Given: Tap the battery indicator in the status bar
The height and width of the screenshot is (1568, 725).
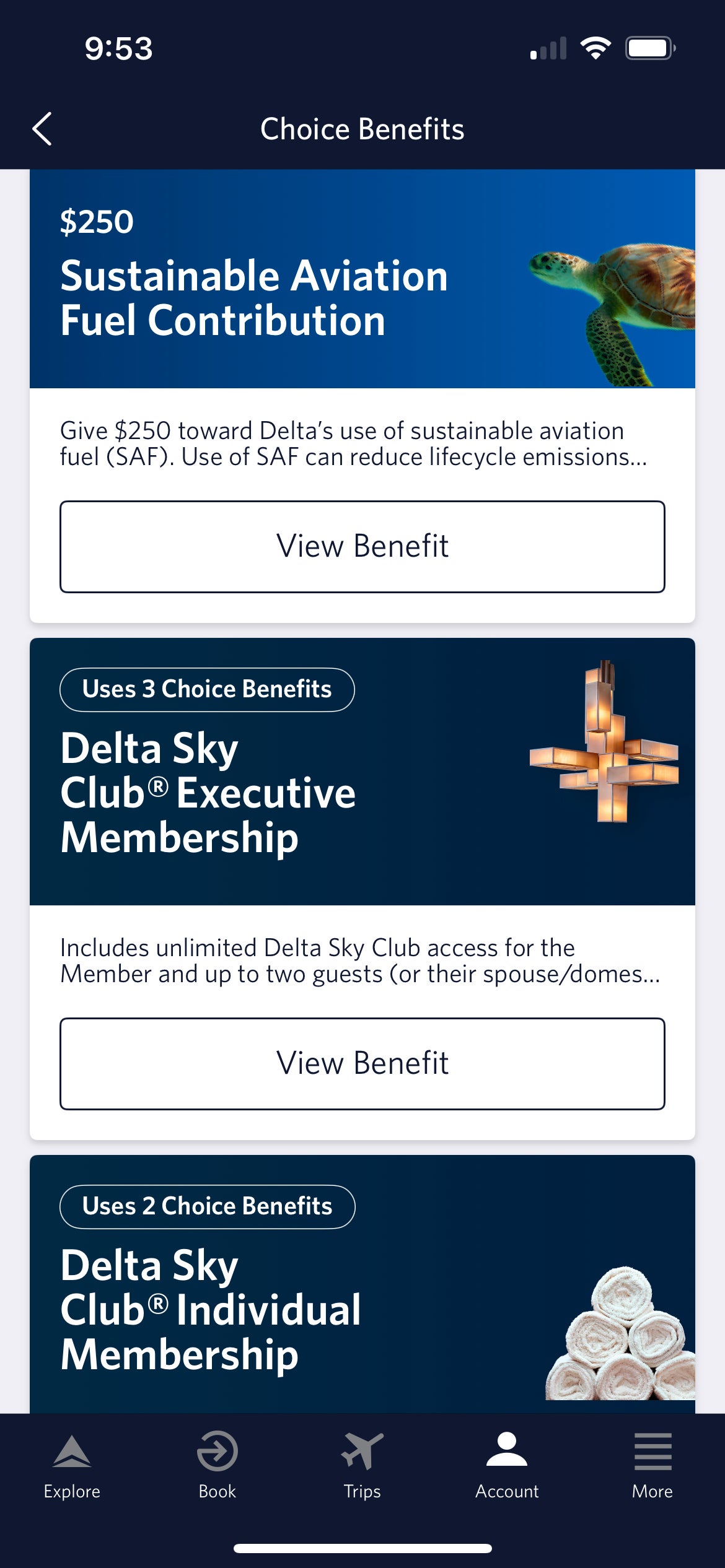Looking at the screenshot, I should pos(650,47).
